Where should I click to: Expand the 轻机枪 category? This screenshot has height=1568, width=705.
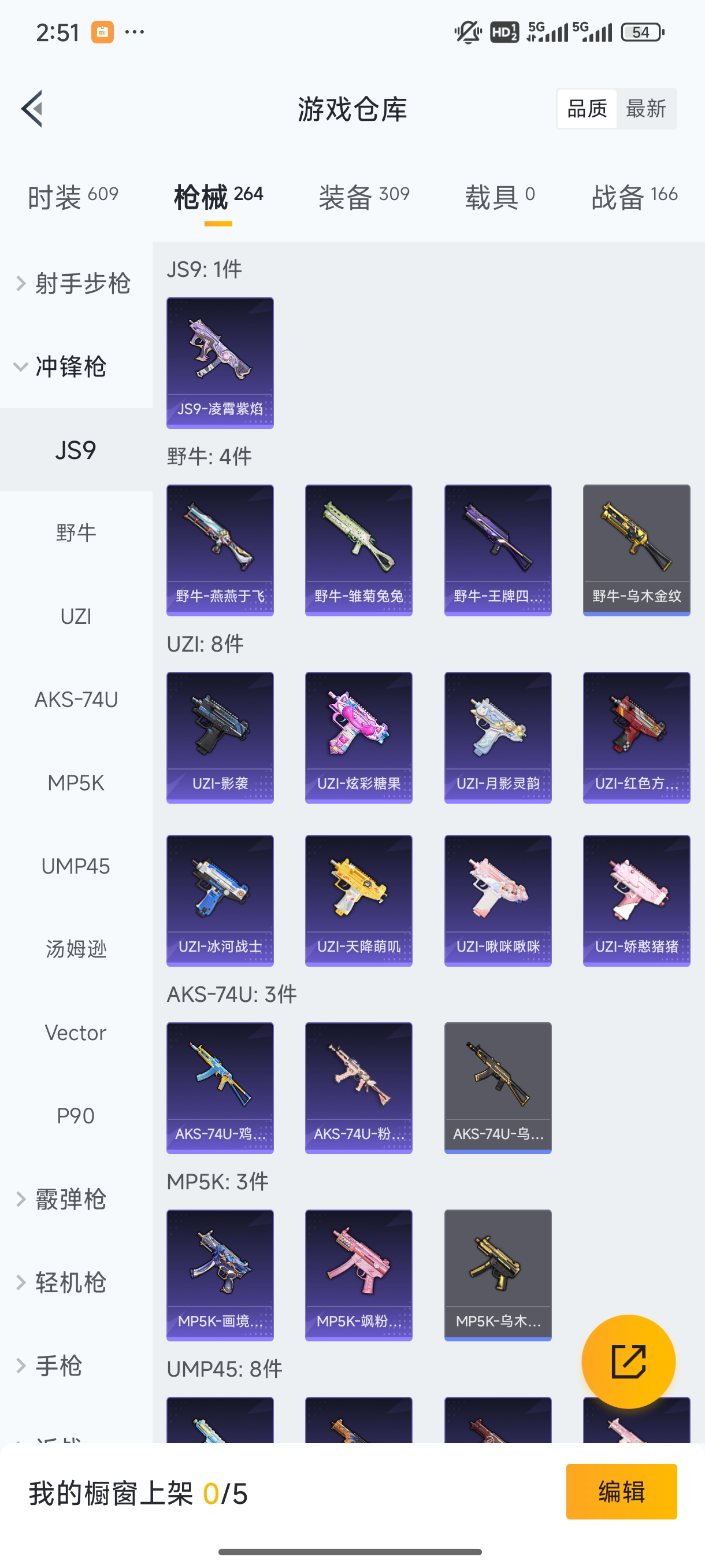pos(70,1282)
